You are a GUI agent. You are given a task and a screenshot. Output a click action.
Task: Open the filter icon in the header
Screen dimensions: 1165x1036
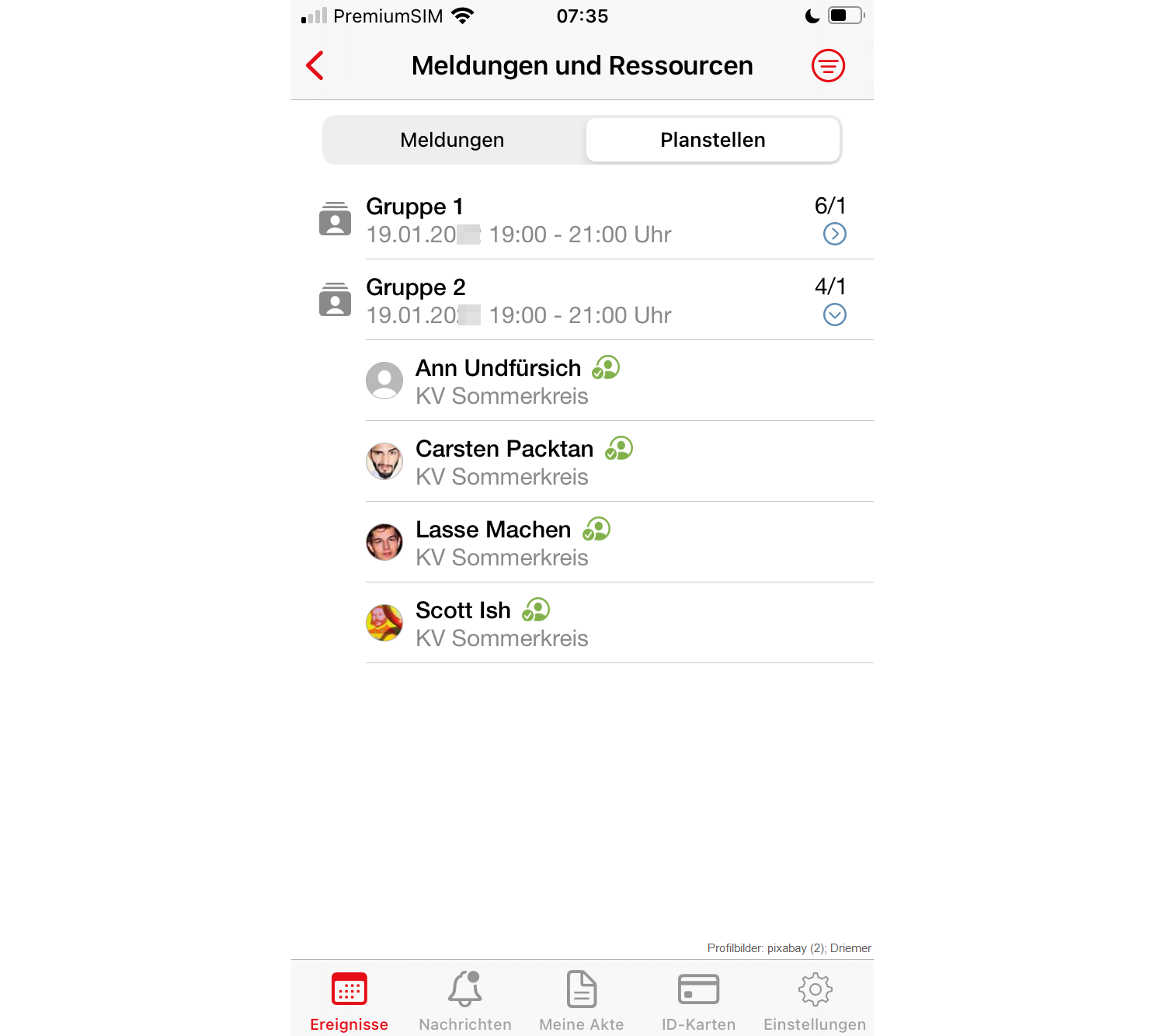pos(828,66)
